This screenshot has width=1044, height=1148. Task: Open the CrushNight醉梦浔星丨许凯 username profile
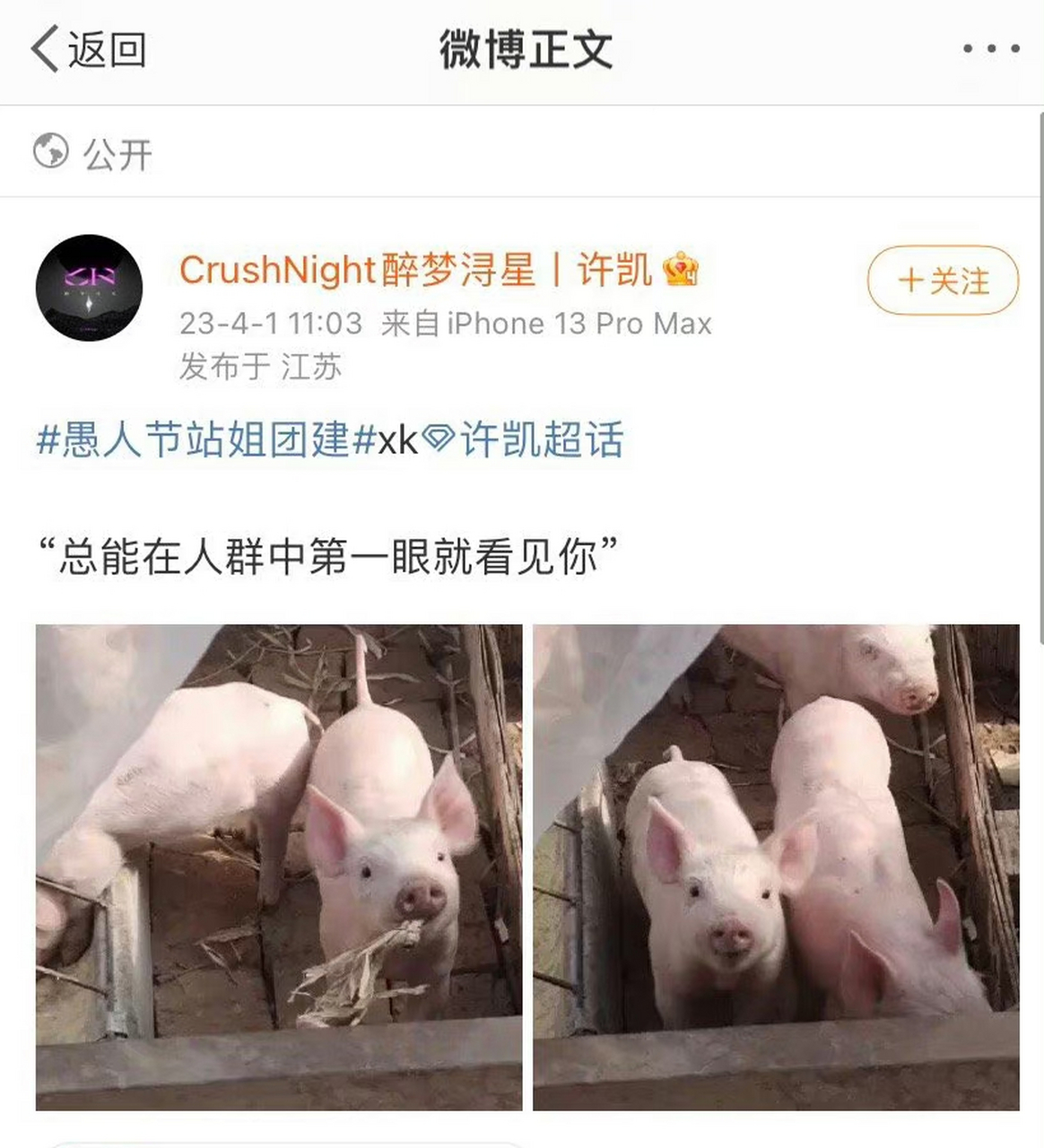click(x=413, y=274)
